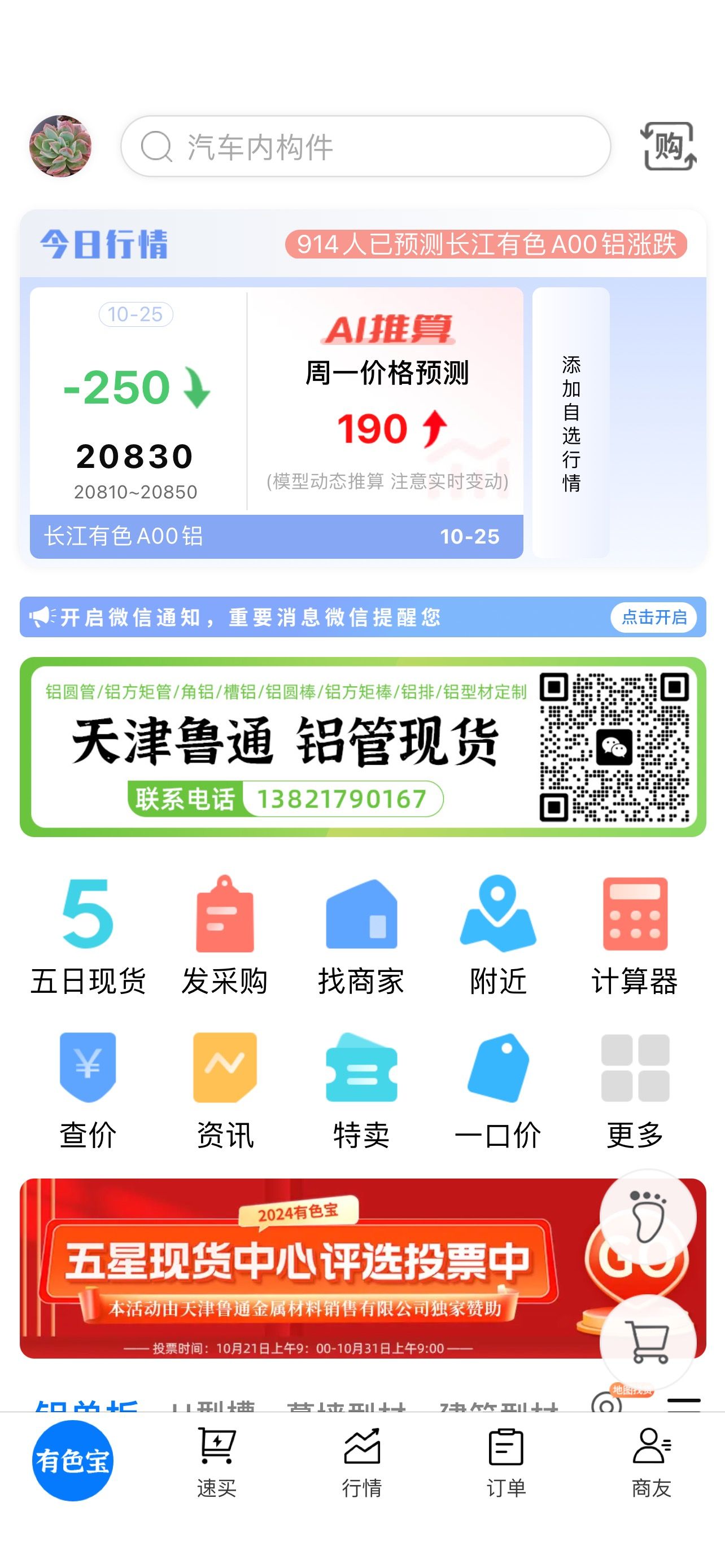Open the 购 scan icon
725x1568 pixels.
point(668,147)
